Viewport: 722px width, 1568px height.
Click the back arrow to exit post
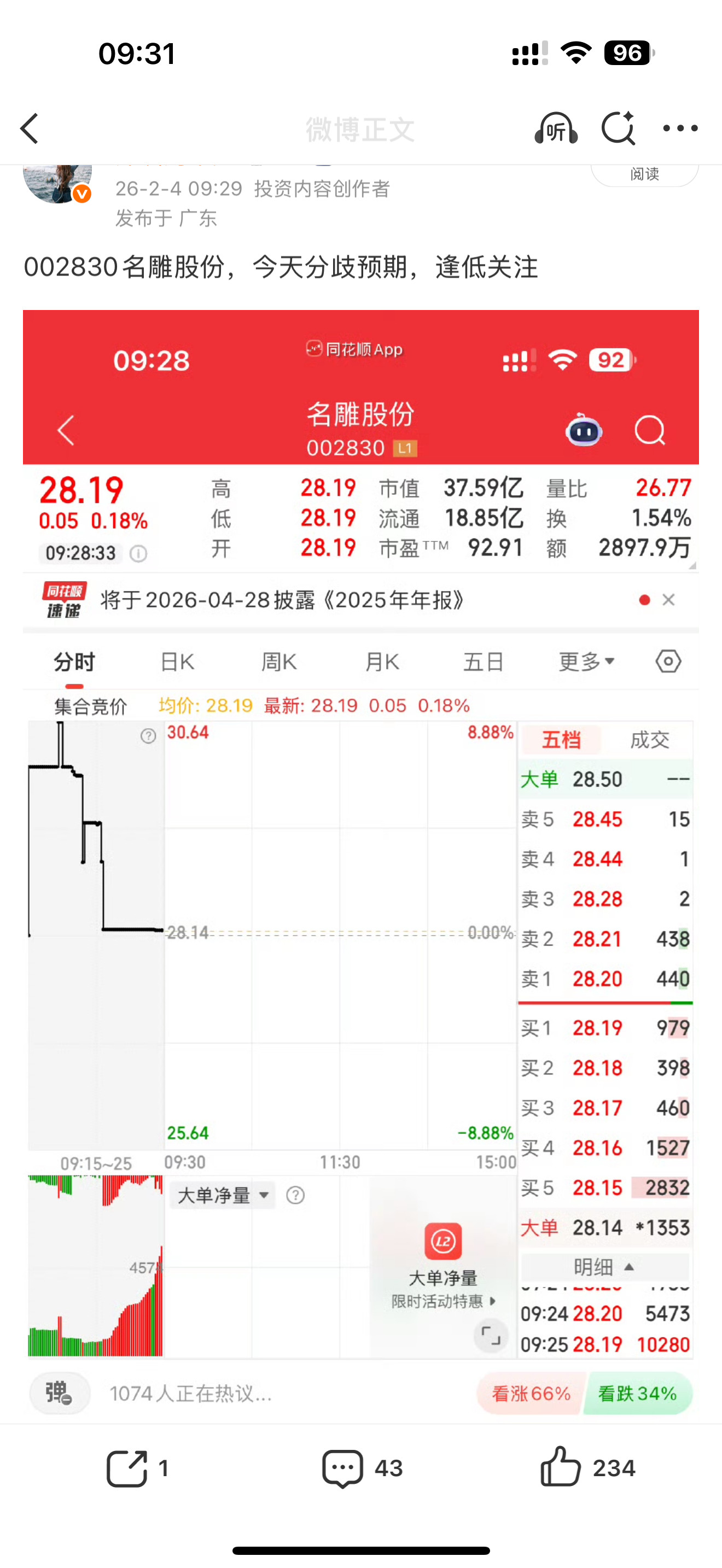30,128
